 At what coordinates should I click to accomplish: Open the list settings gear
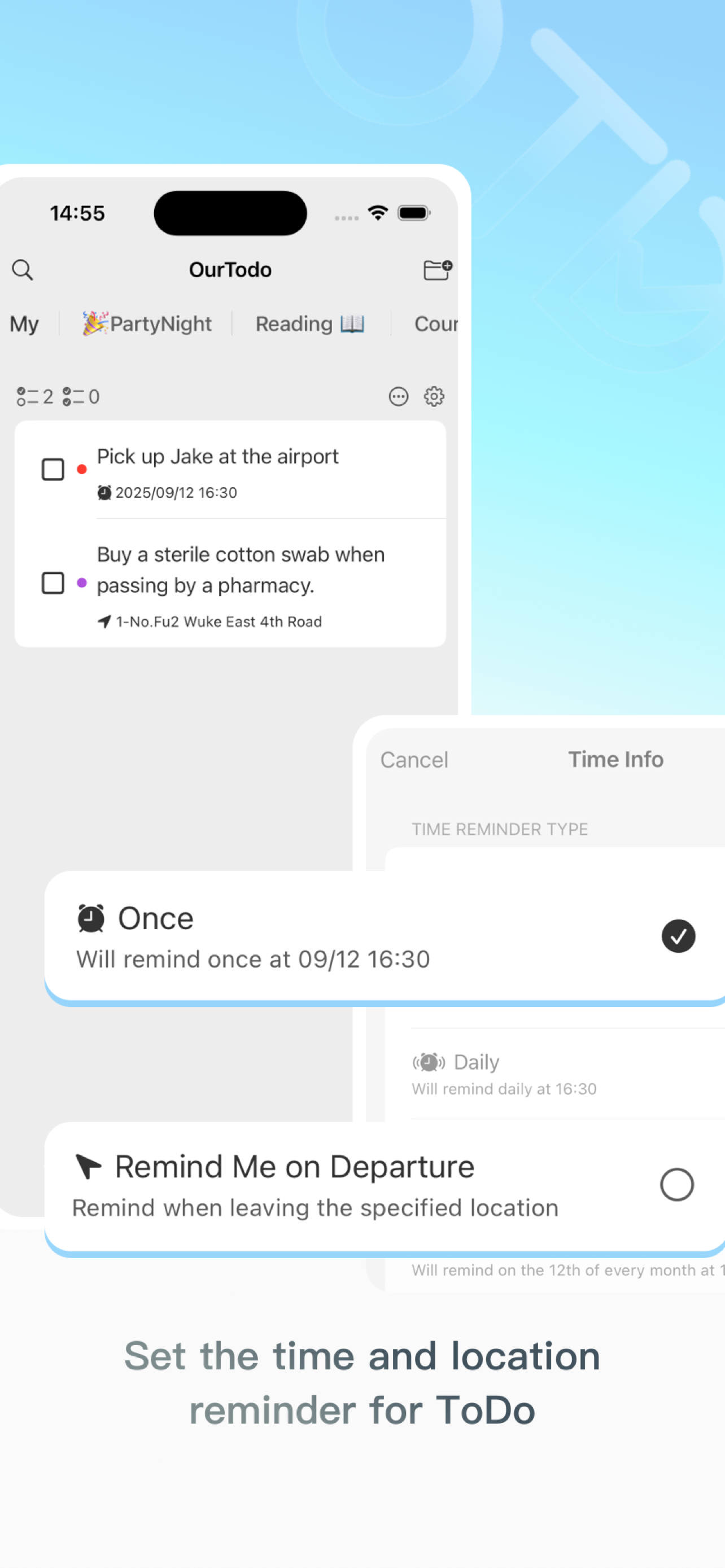(x=434, y=397)
